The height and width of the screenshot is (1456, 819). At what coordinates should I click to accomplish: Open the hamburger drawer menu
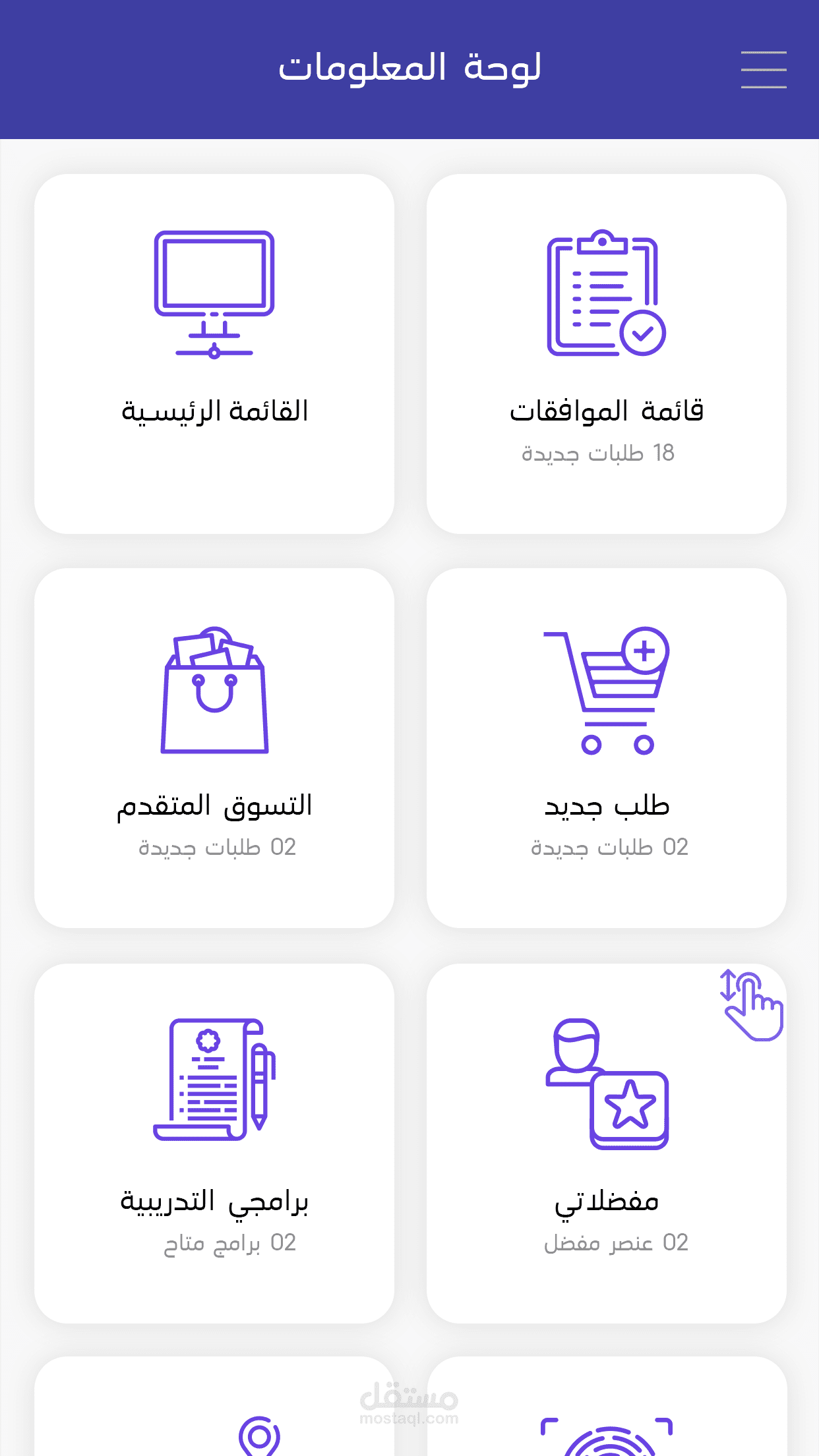[x=764, y=69]
